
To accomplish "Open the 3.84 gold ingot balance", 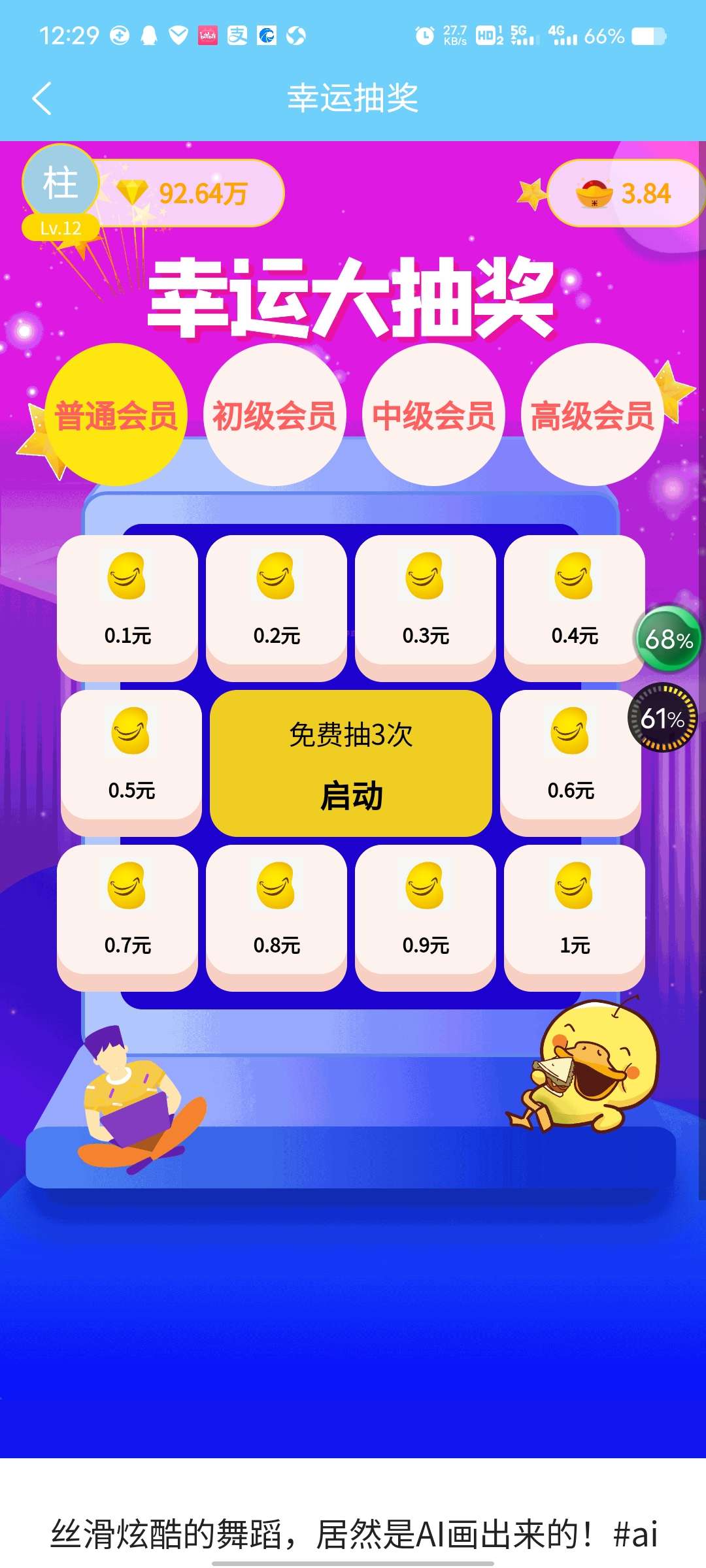I will 624,193.
